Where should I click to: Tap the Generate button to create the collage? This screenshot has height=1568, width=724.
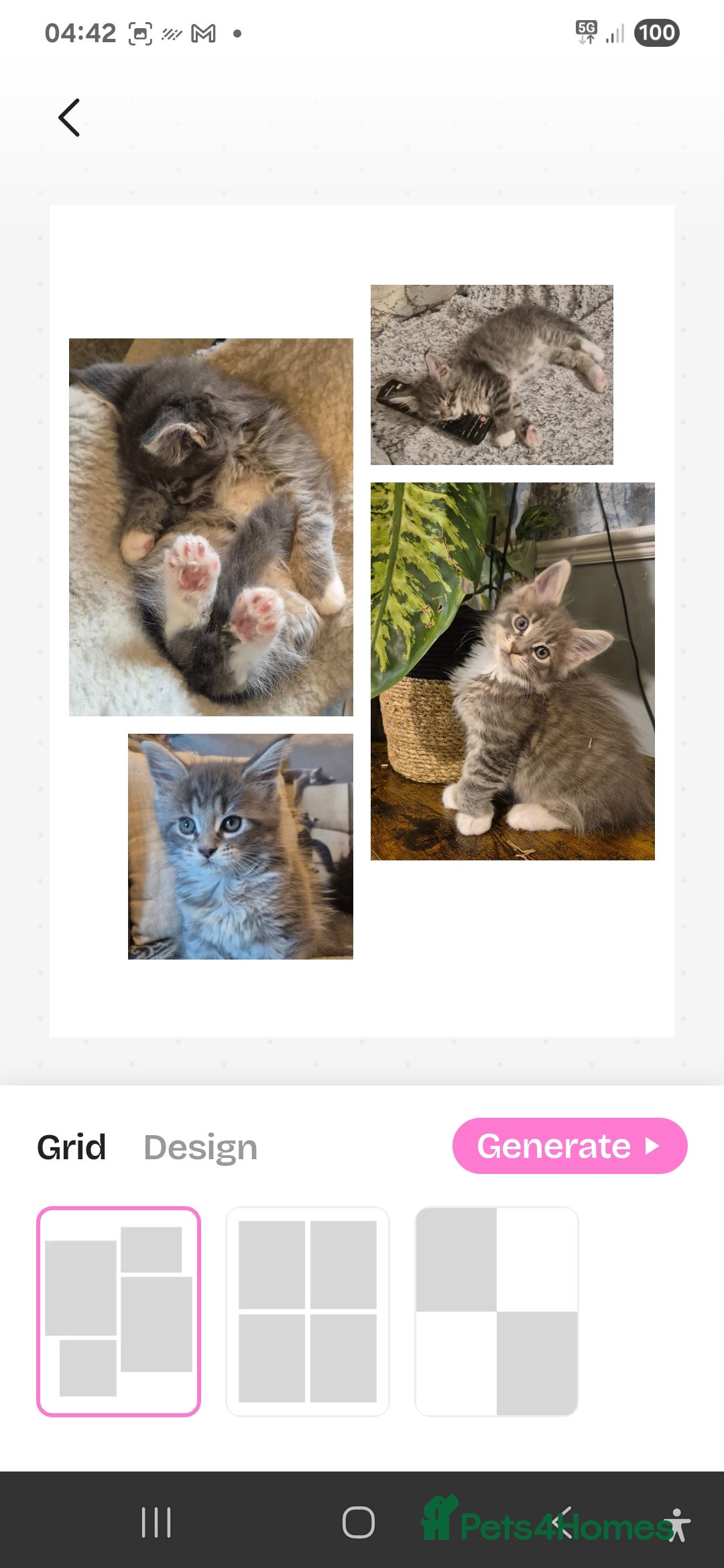pyautogui.click(x=569, y=1146)
